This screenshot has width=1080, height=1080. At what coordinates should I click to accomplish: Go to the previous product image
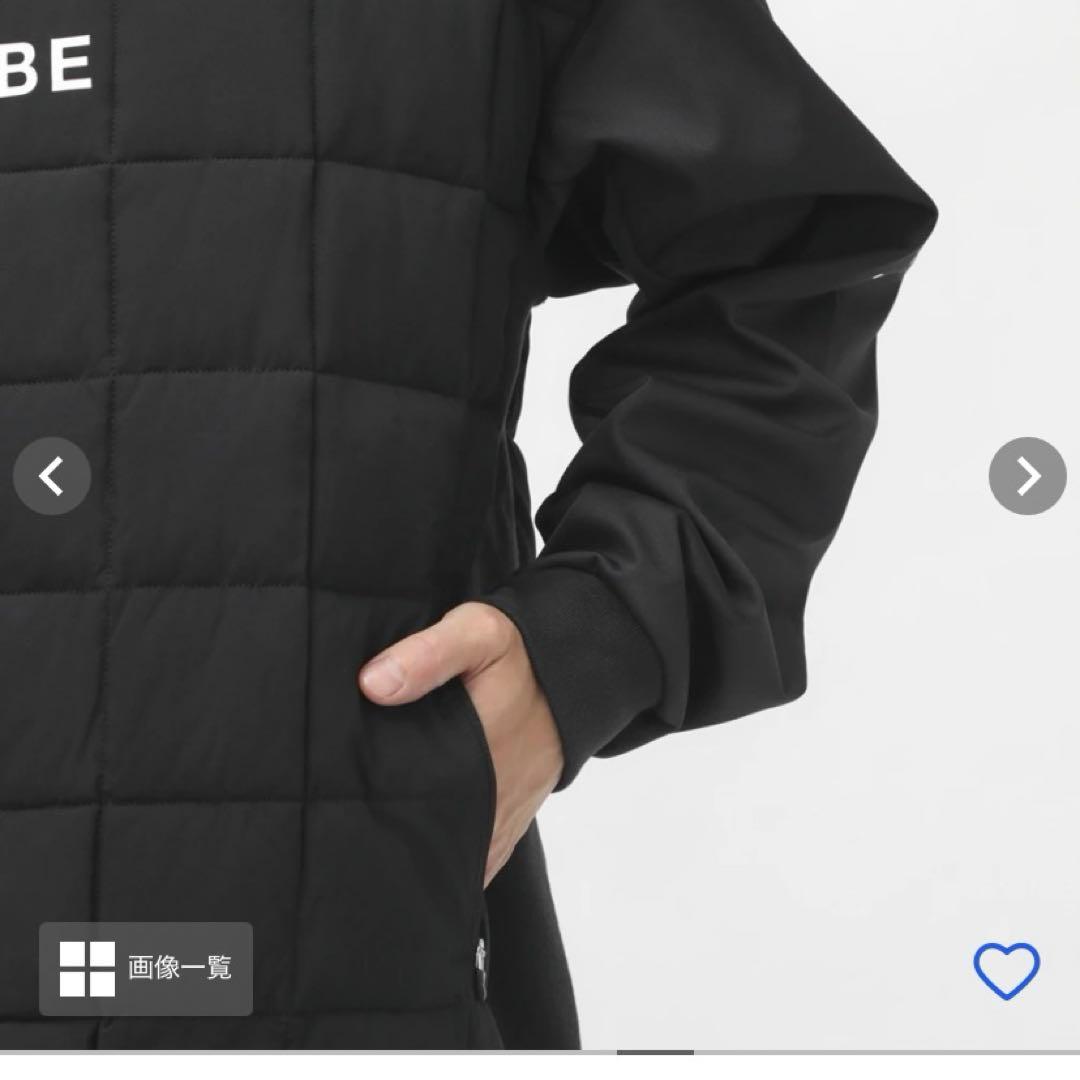(x=52, y=476)
